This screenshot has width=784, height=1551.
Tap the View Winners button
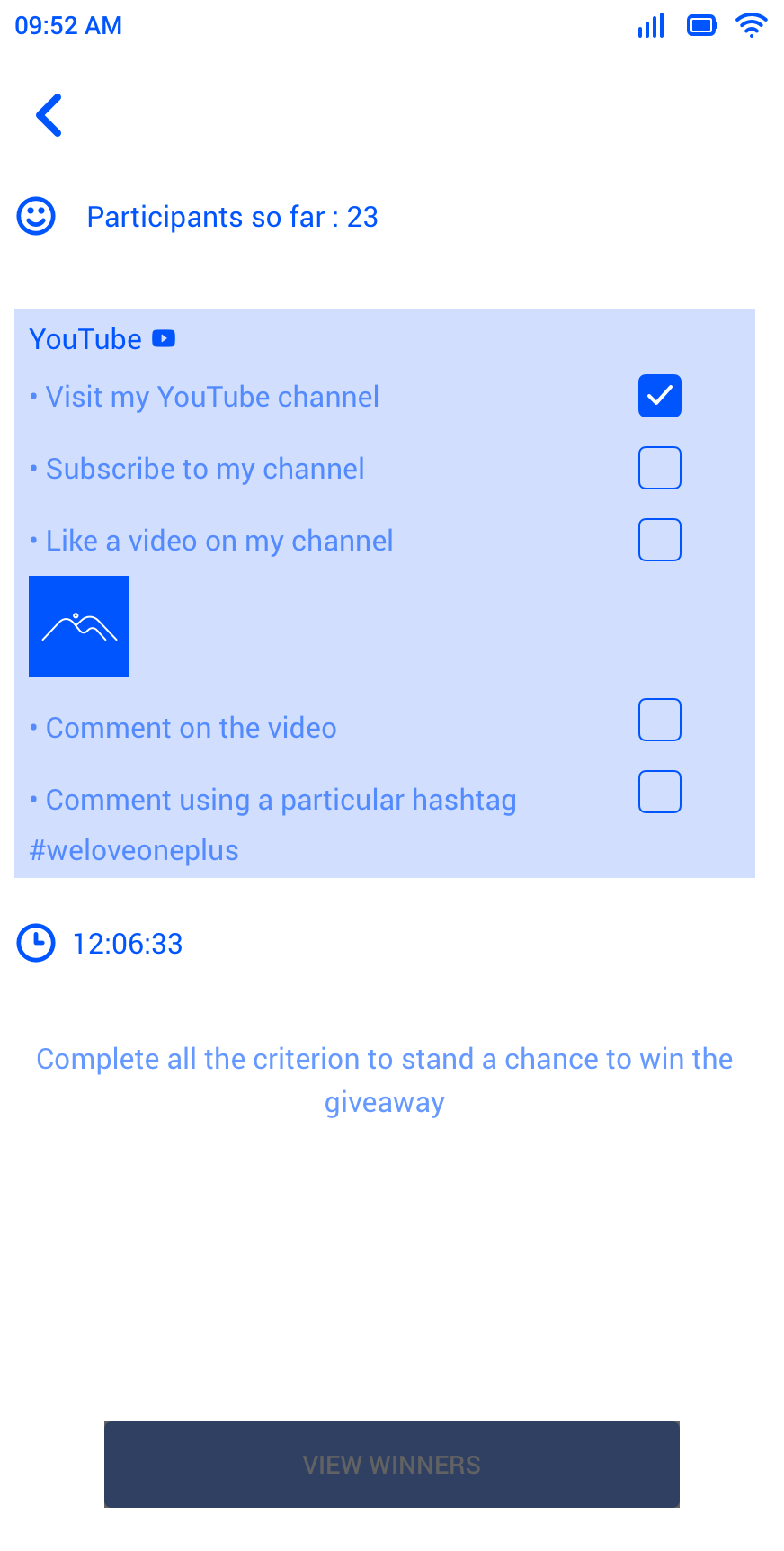click(x=392, y=1464)
